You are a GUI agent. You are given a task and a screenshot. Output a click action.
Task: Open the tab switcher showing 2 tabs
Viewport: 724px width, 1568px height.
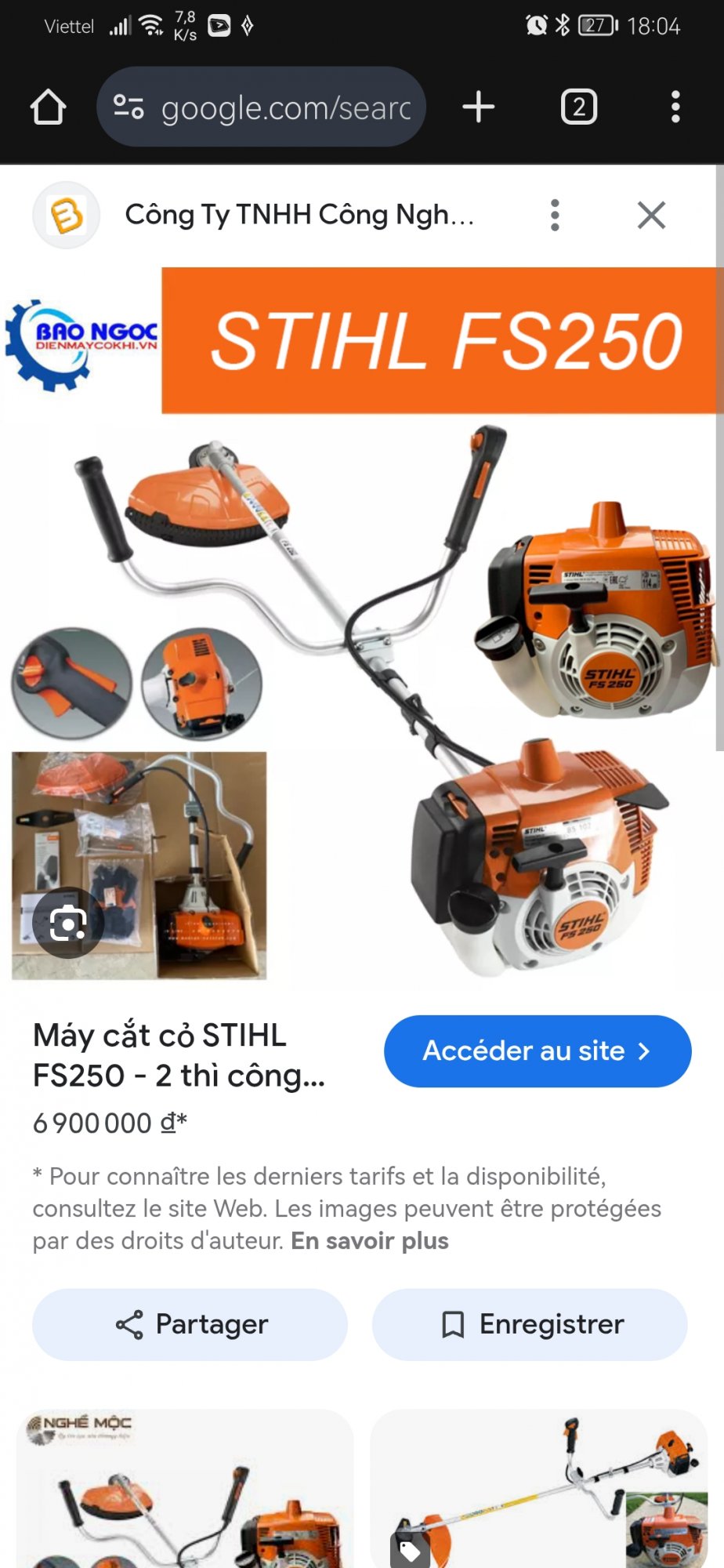point(579,107)
